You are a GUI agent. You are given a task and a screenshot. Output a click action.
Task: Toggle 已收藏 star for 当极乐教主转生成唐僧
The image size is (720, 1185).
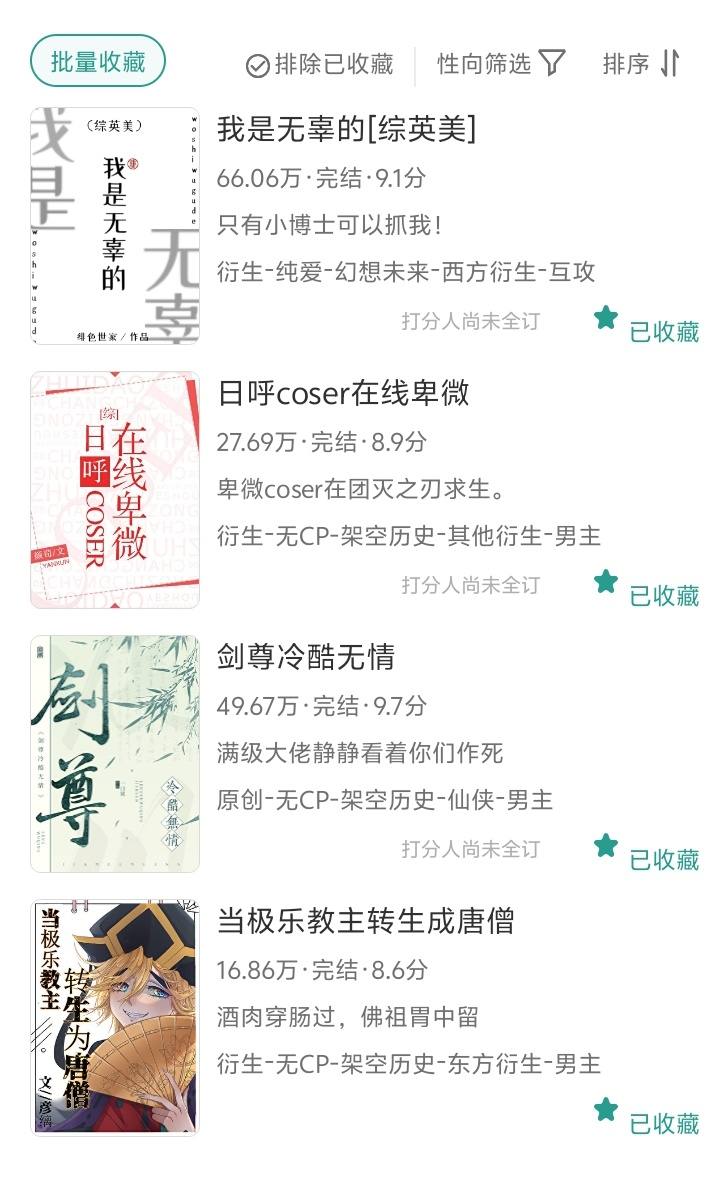646,1118
